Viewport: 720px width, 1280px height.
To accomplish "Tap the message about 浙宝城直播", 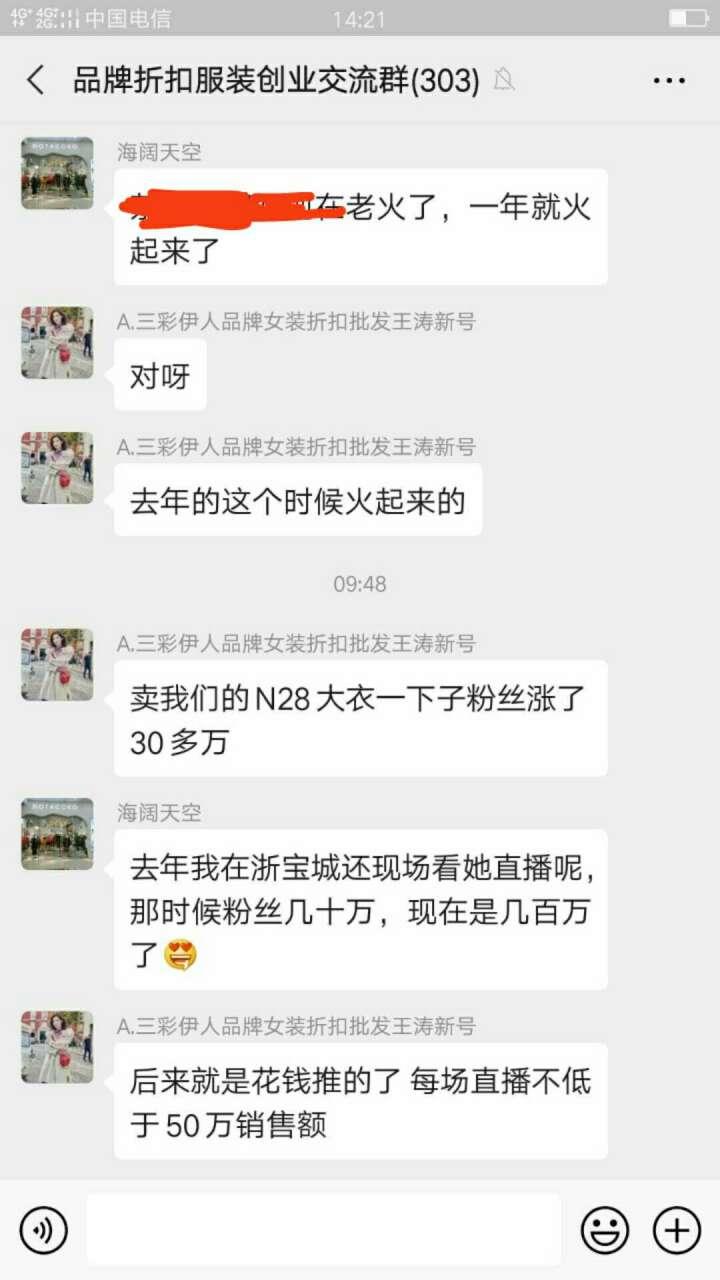I will [x=360, y=910].
